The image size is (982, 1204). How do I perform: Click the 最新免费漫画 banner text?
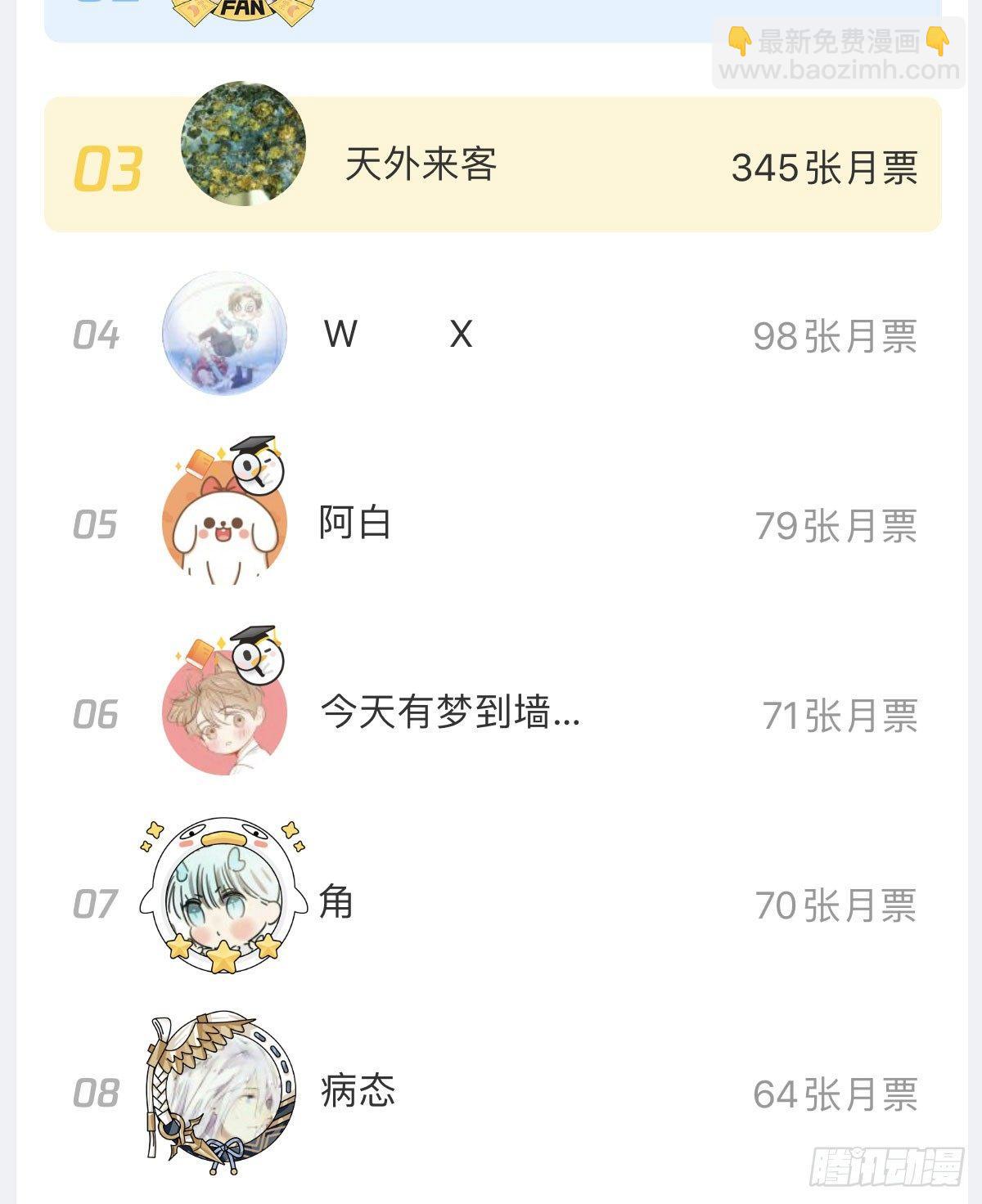tap(836, 40)
